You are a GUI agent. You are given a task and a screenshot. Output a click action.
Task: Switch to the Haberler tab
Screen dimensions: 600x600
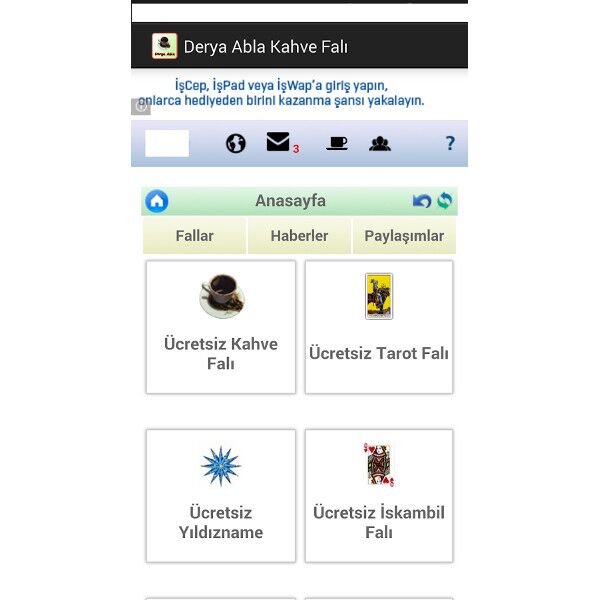tap(299, 236)
